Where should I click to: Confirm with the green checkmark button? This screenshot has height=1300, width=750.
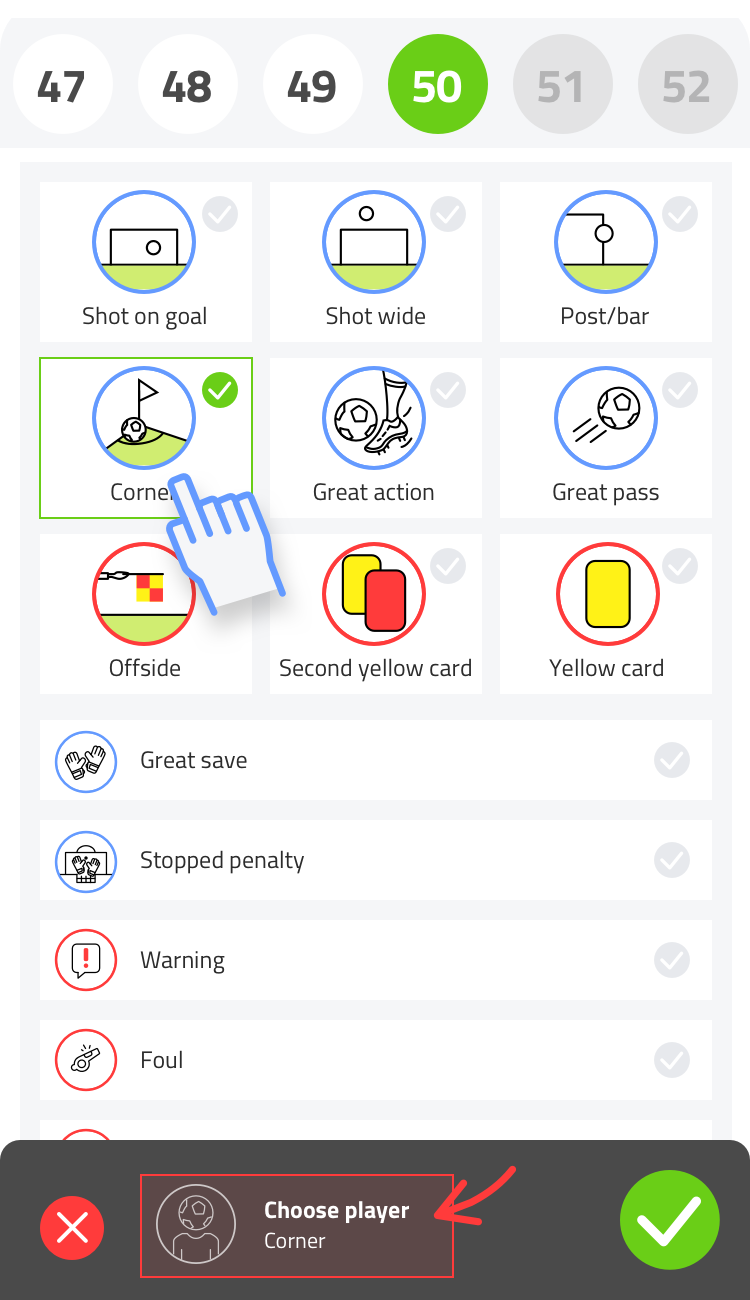(670, 1220)
